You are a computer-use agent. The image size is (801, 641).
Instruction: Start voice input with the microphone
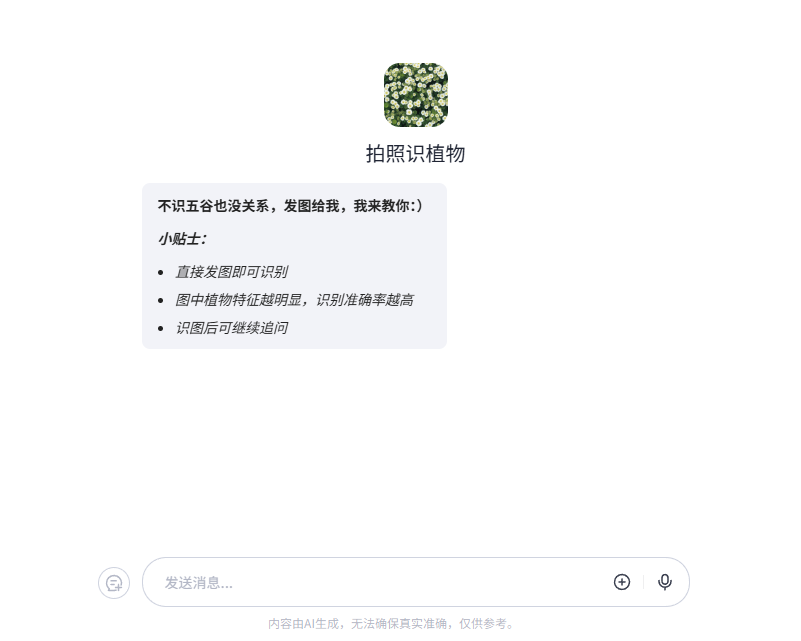pos(665,582)
